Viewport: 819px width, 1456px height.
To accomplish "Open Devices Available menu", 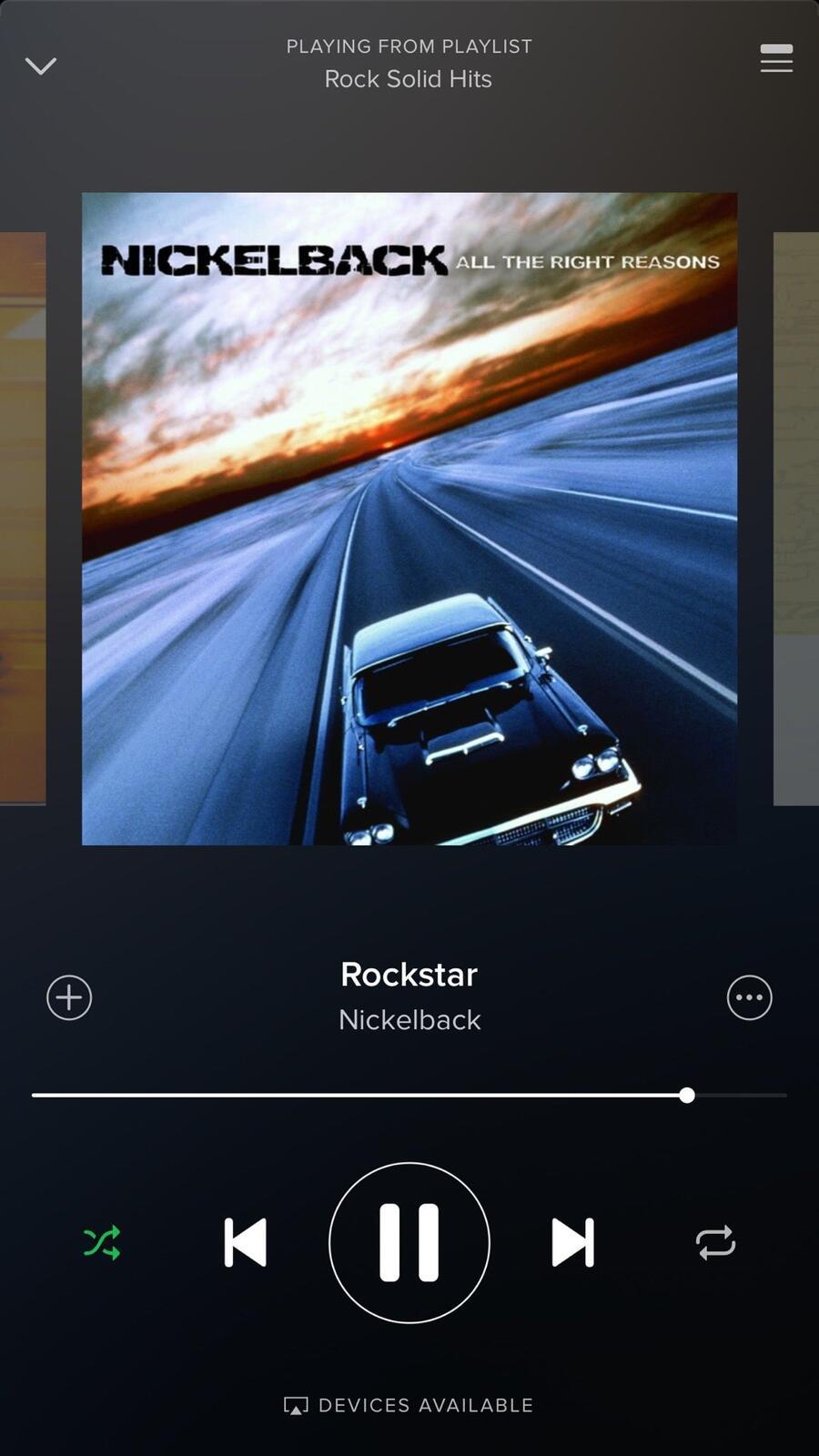I will [409, 1405].
